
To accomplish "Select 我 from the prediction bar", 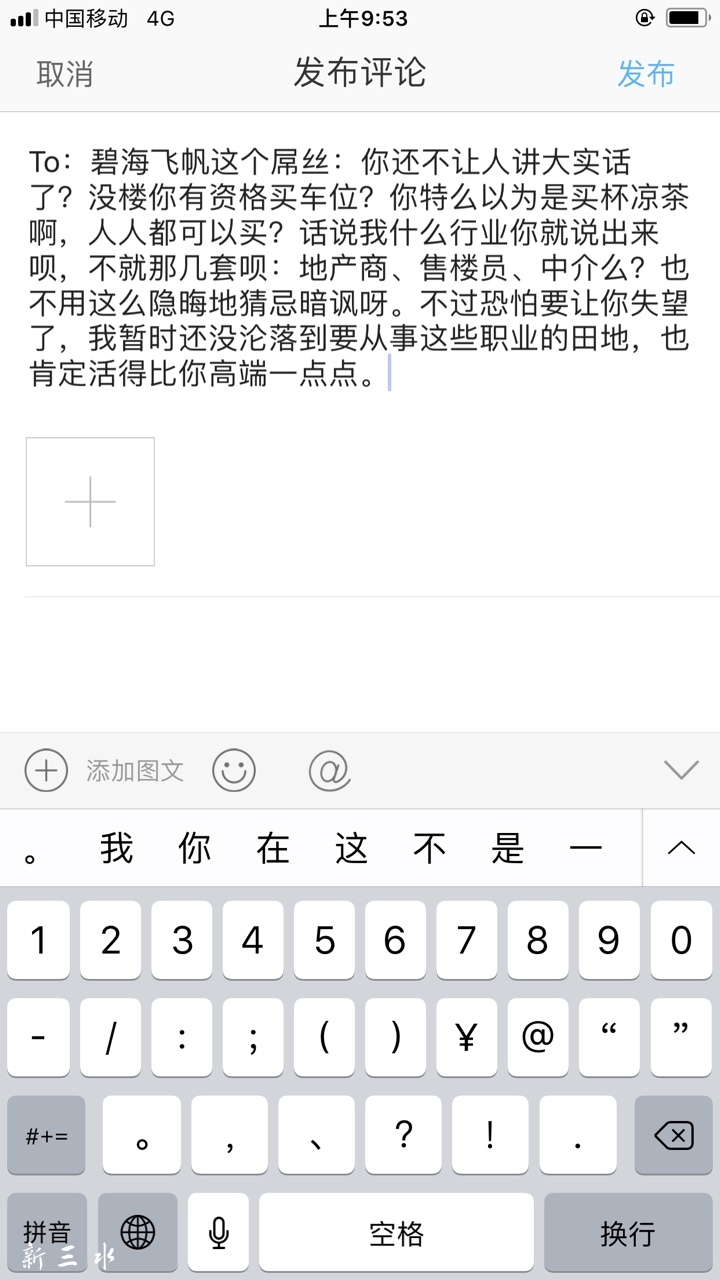I will (x=117, y=847).
